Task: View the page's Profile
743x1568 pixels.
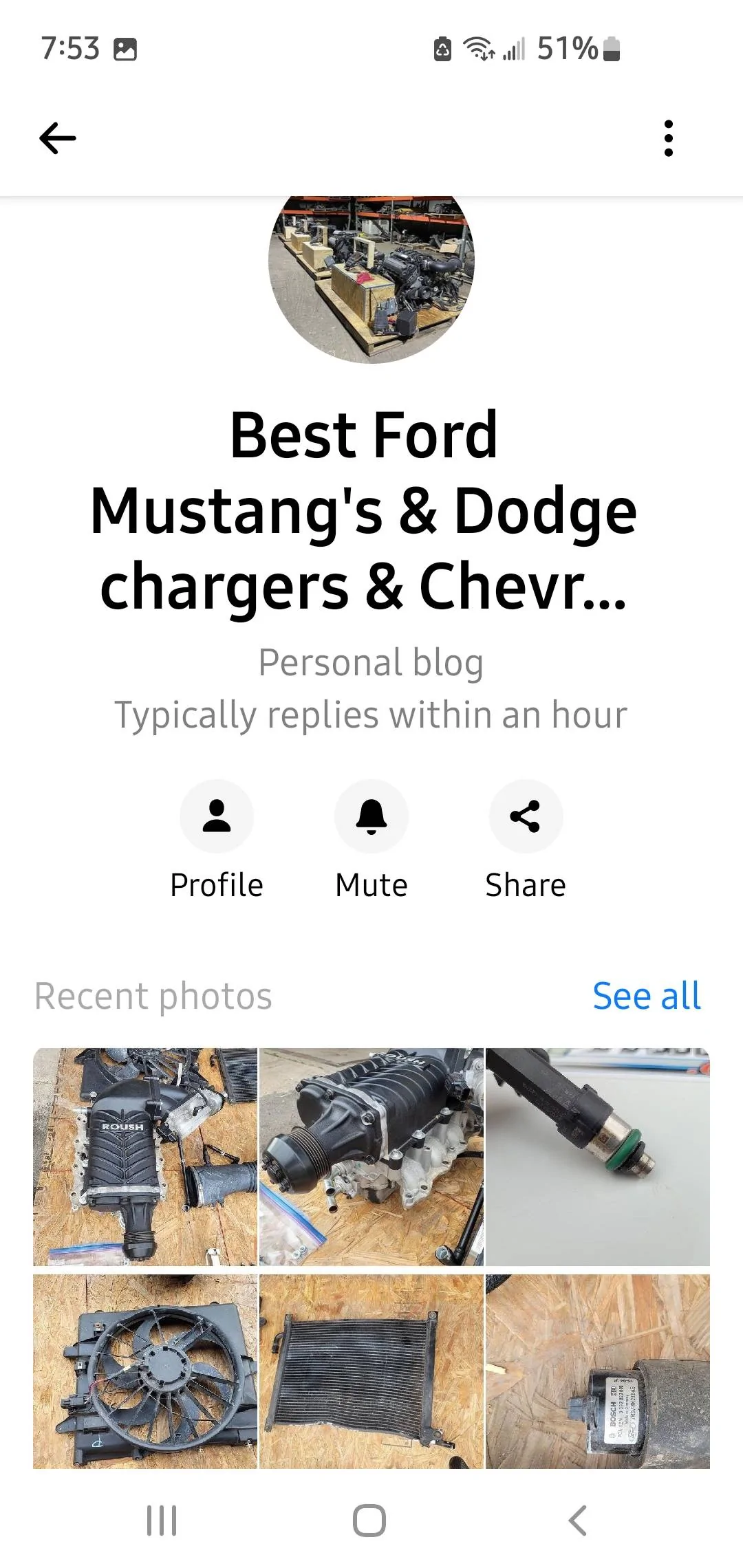Action: [x=217, y=816]
